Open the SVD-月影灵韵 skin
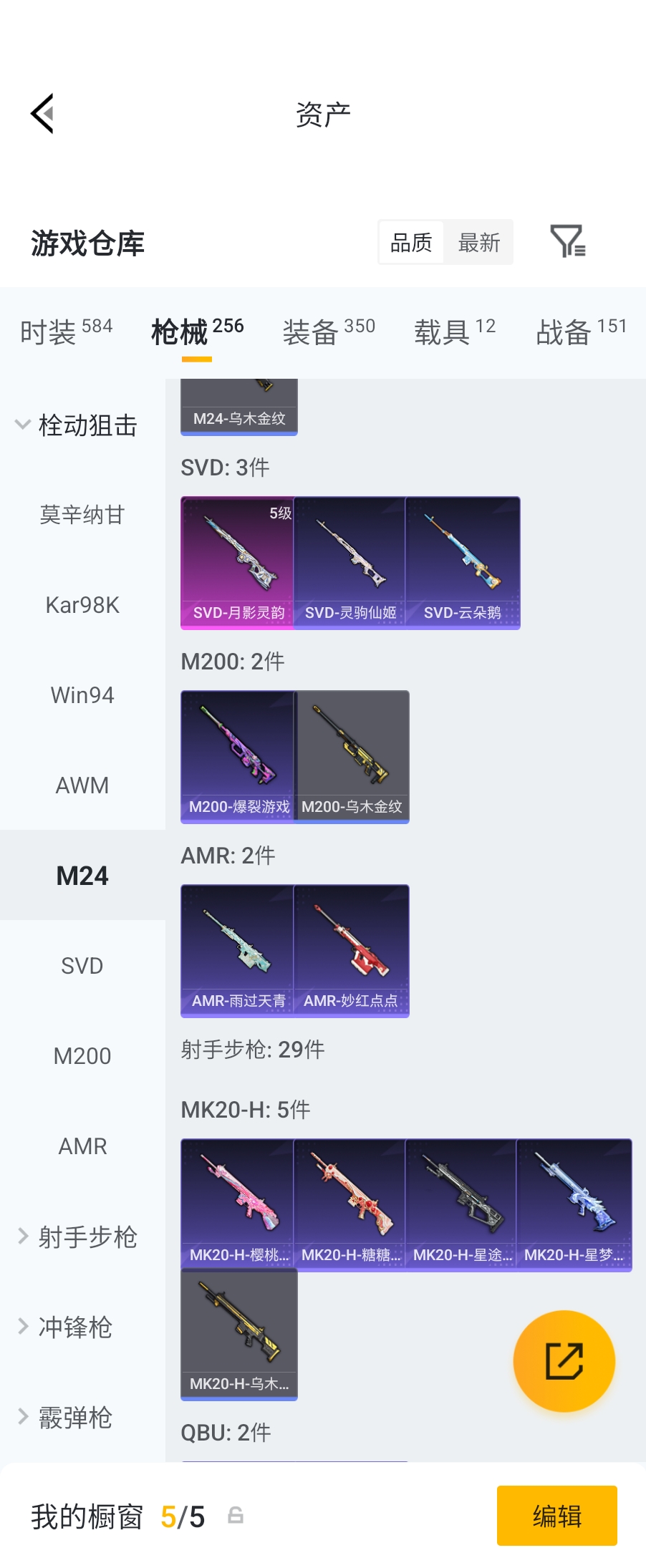 click(x=238, y=563)
